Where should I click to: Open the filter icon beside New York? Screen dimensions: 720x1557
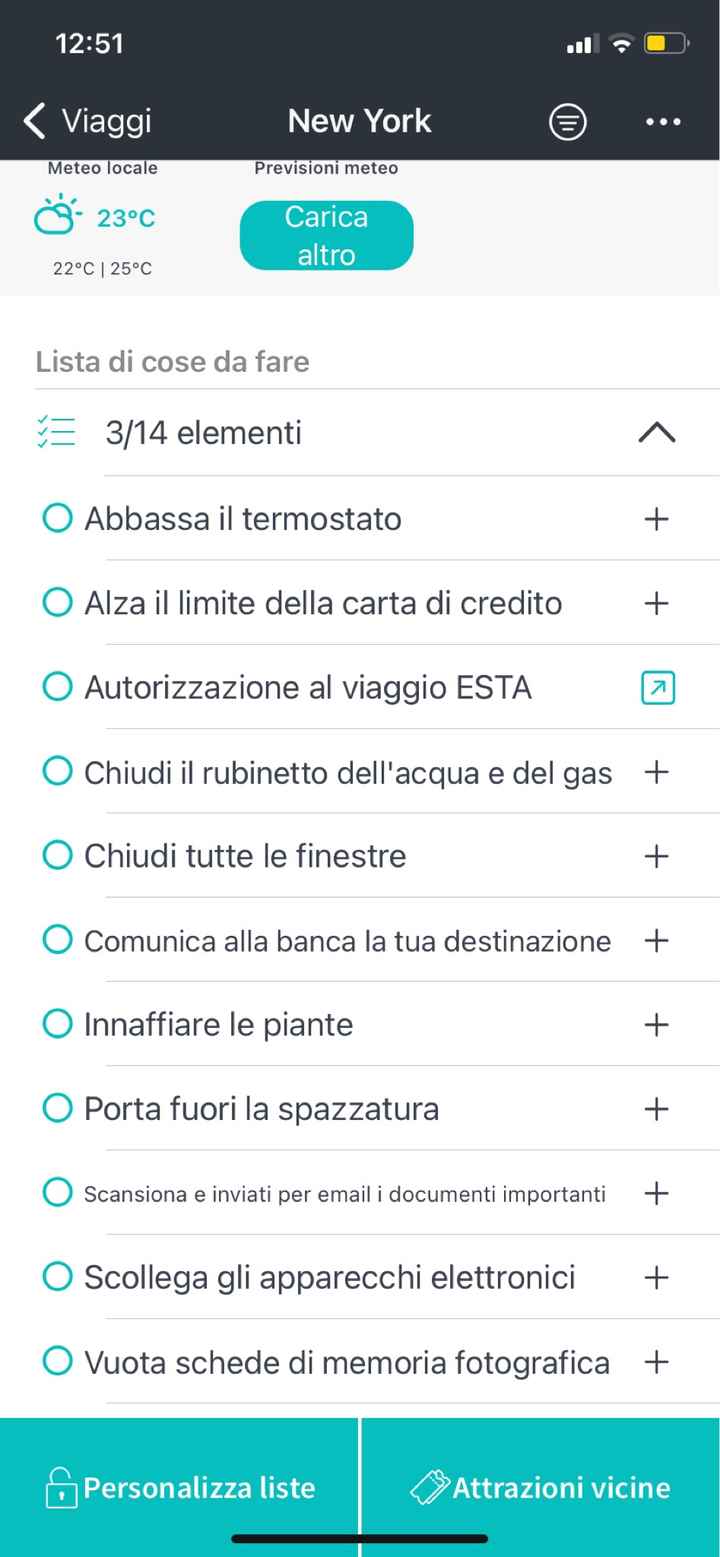[567, 121]
